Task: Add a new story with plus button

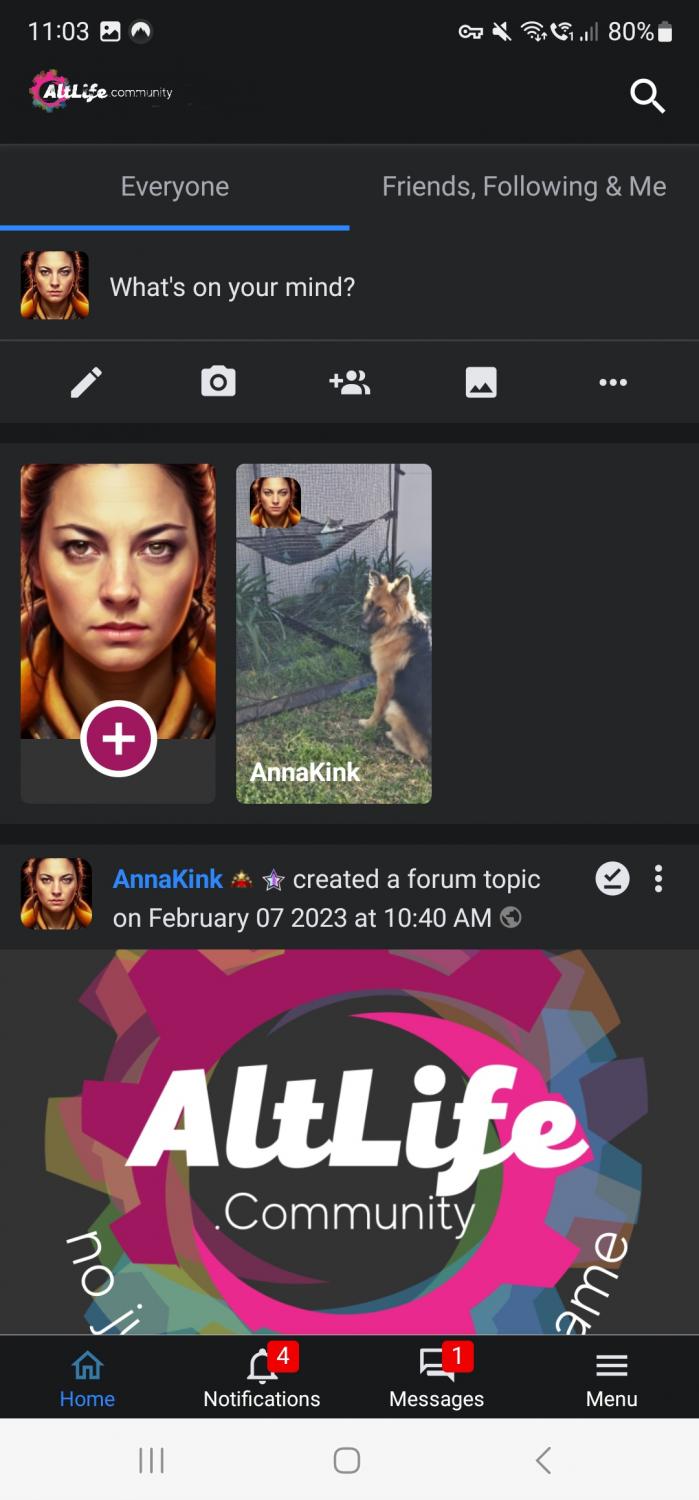Action: [x=118, y=739]
